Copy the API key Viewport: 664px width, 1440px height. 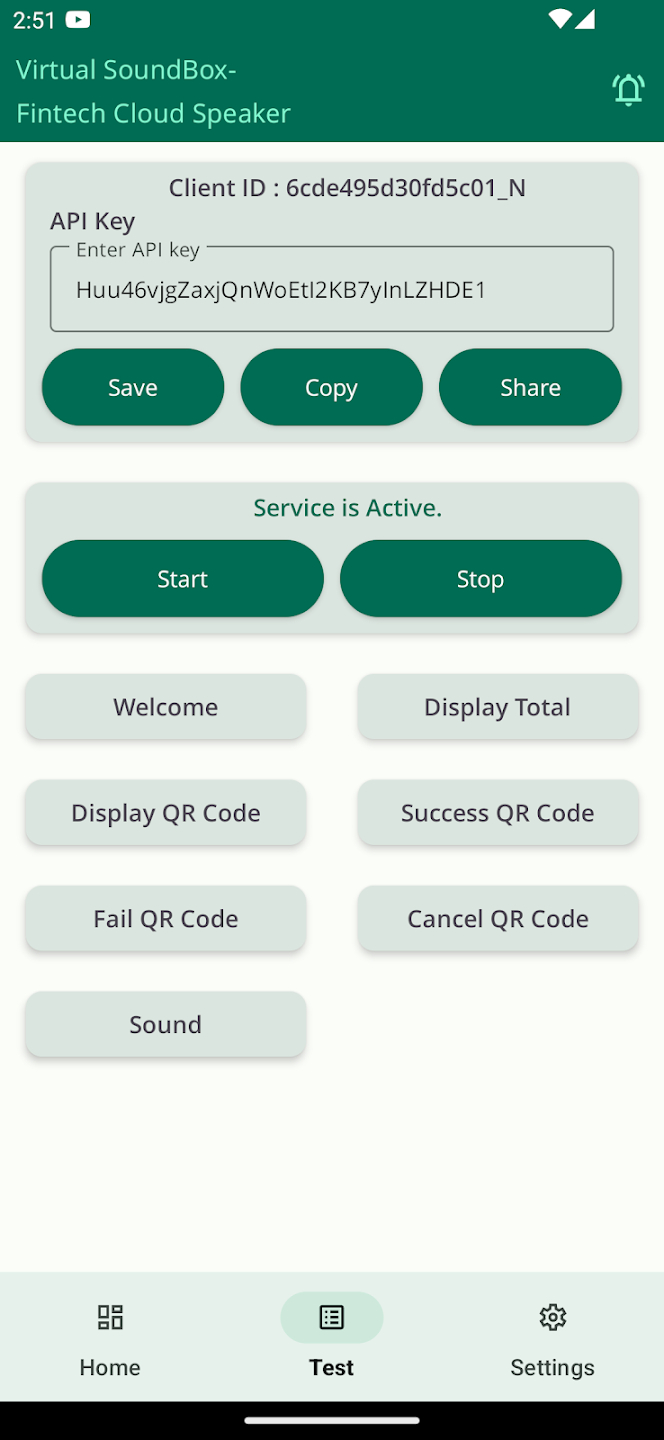click(332, 387)
